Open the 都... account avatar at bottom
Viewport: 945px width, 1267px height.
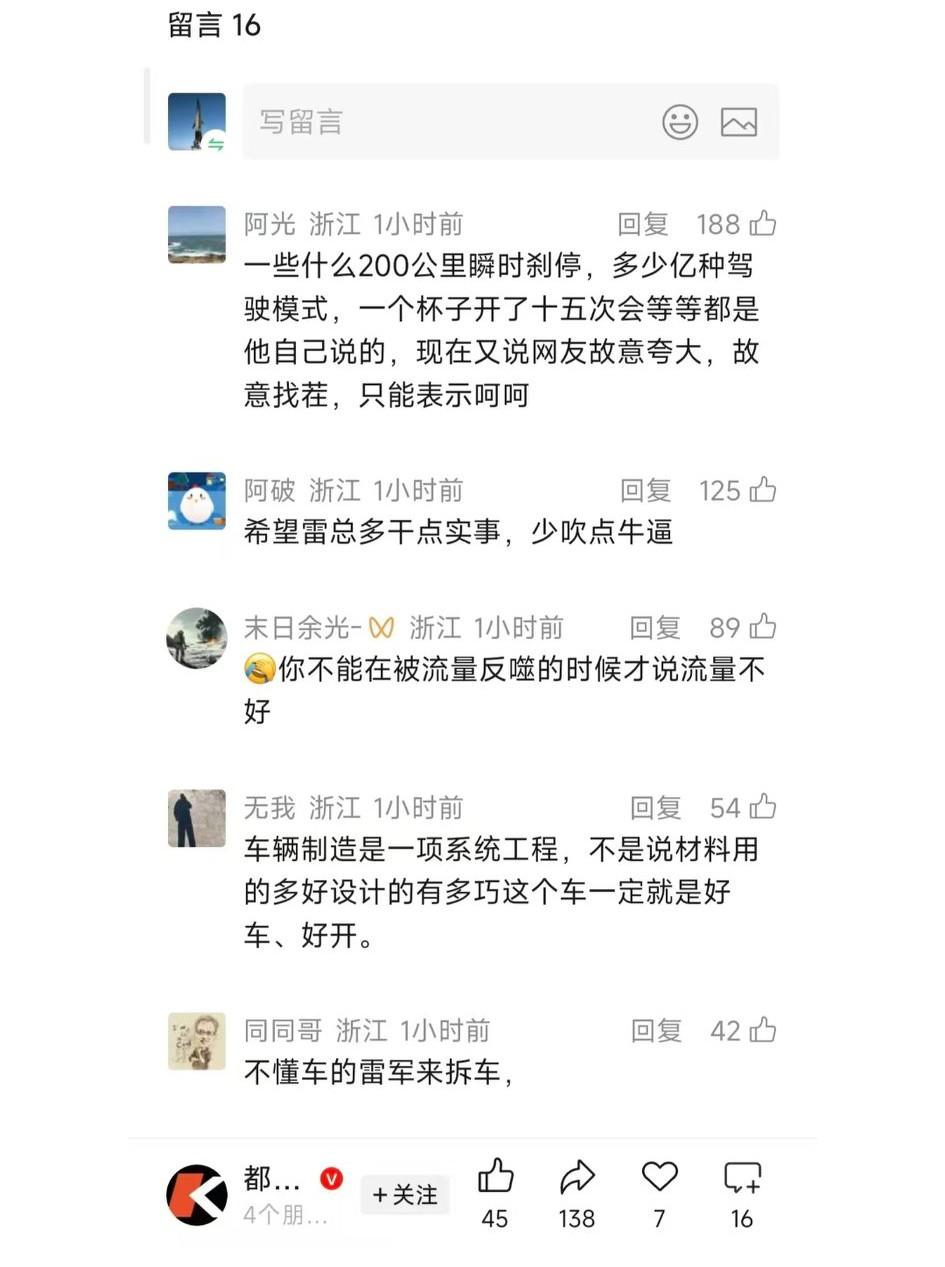[196, 1194]
